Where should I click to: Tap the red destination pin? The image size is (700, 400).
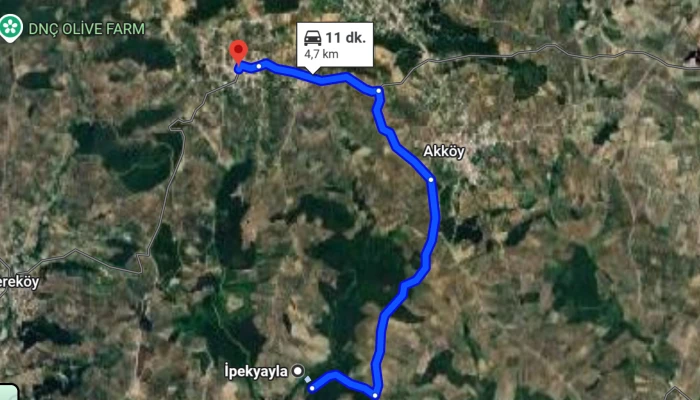click(x=238, y=52)
